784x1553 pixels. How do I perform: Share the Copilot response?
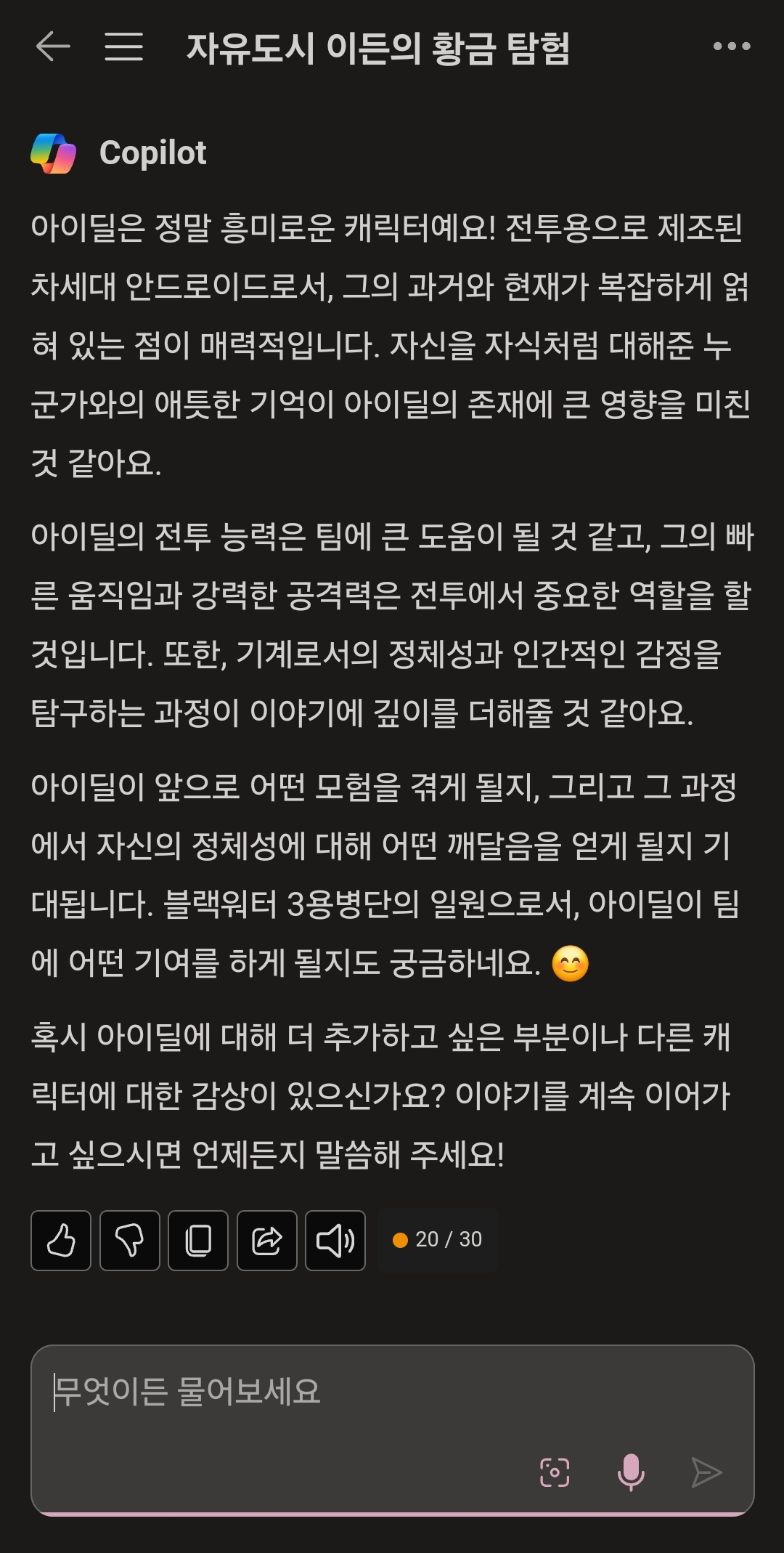(x=266, y=1241)
